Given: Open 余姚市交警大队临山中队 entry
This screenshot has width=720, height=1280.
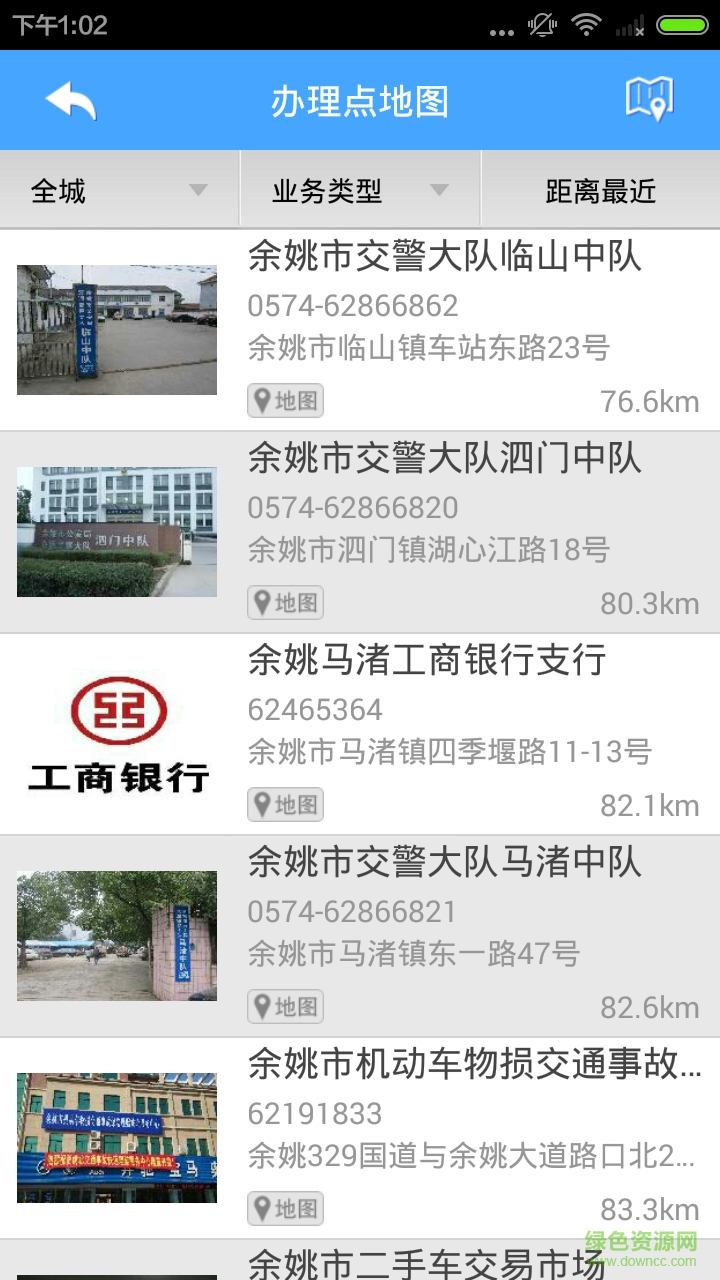Looking at the screenshot, I should [444, 257].
